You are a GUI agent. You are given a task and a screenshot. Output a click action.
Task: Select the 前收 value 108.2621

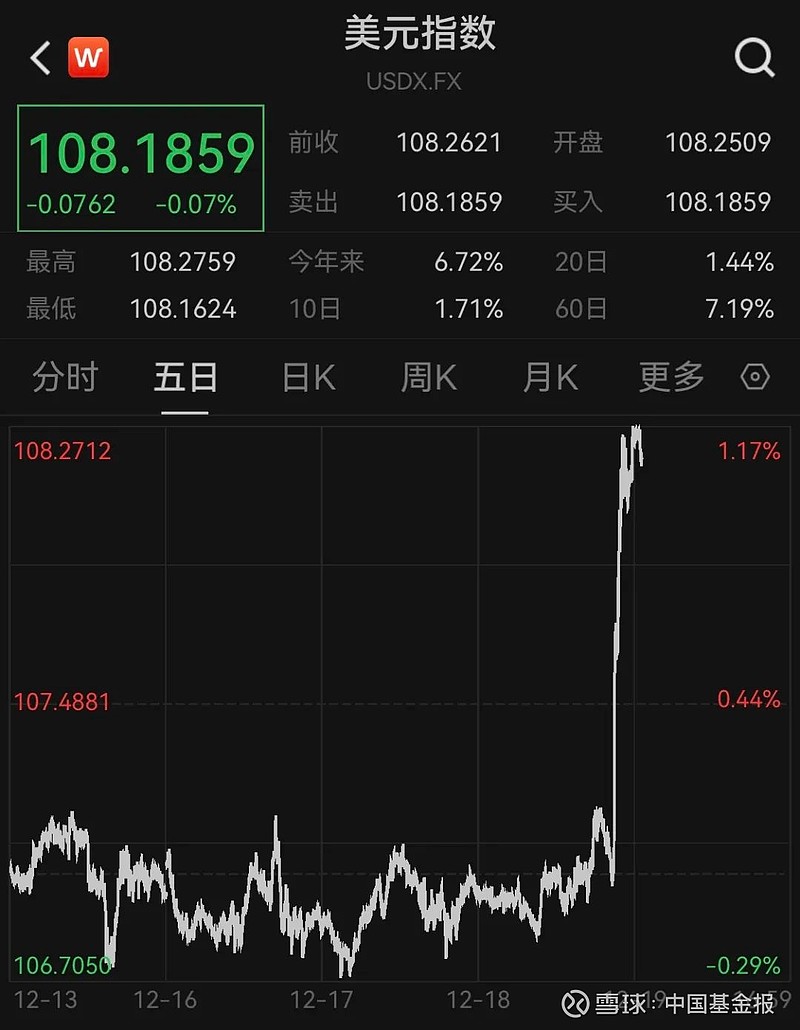(x=450, y=143)
